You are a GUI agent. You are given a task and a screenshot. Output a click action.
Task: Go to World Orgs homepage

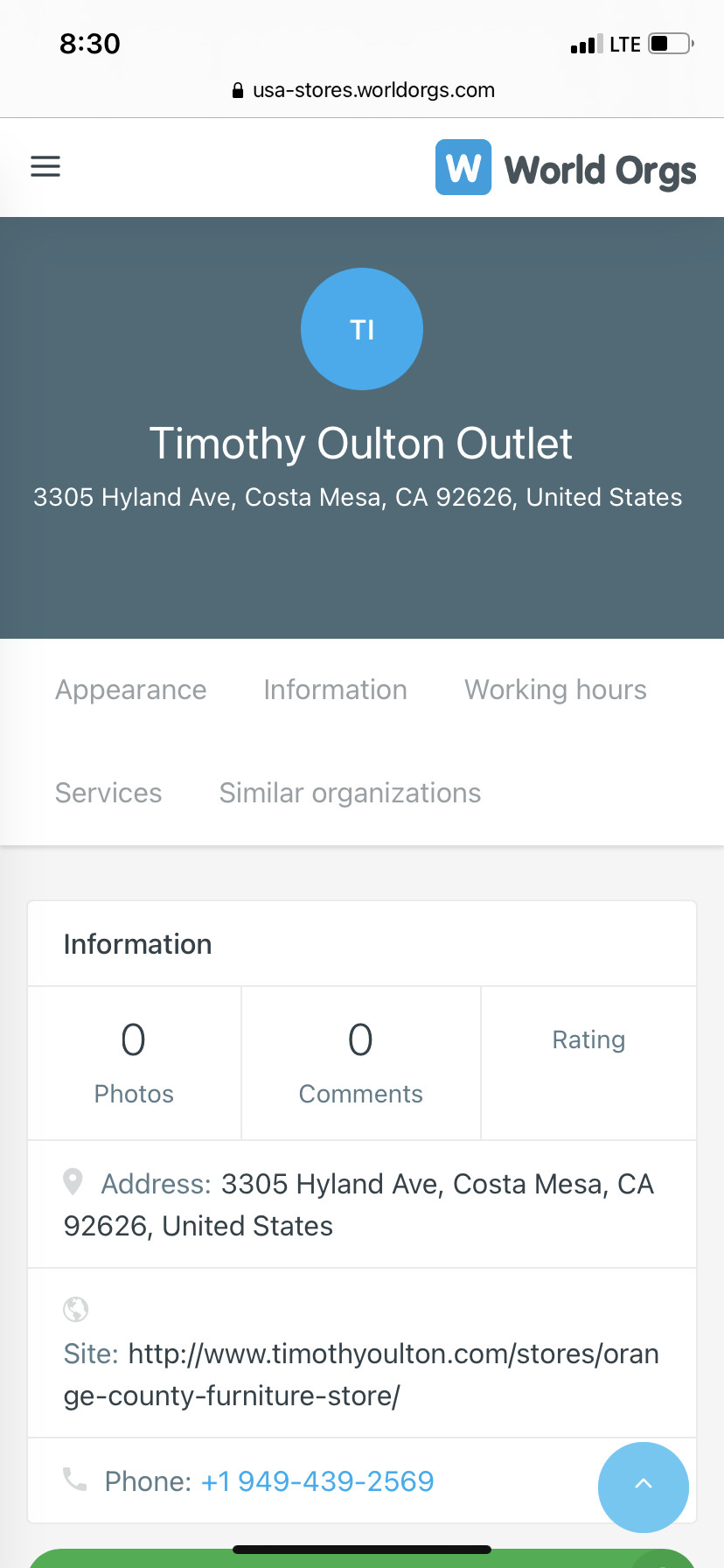point(566,168)
